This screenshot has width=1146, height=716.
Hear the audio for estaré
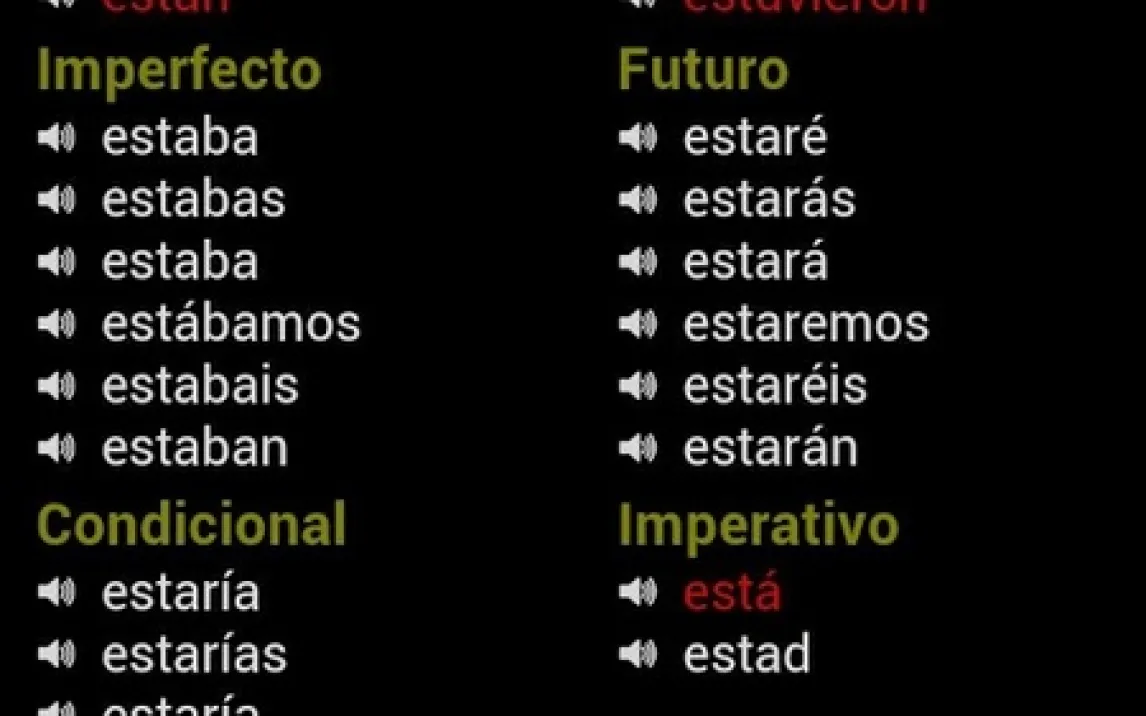pyautogui.click(x=638, y=137)
